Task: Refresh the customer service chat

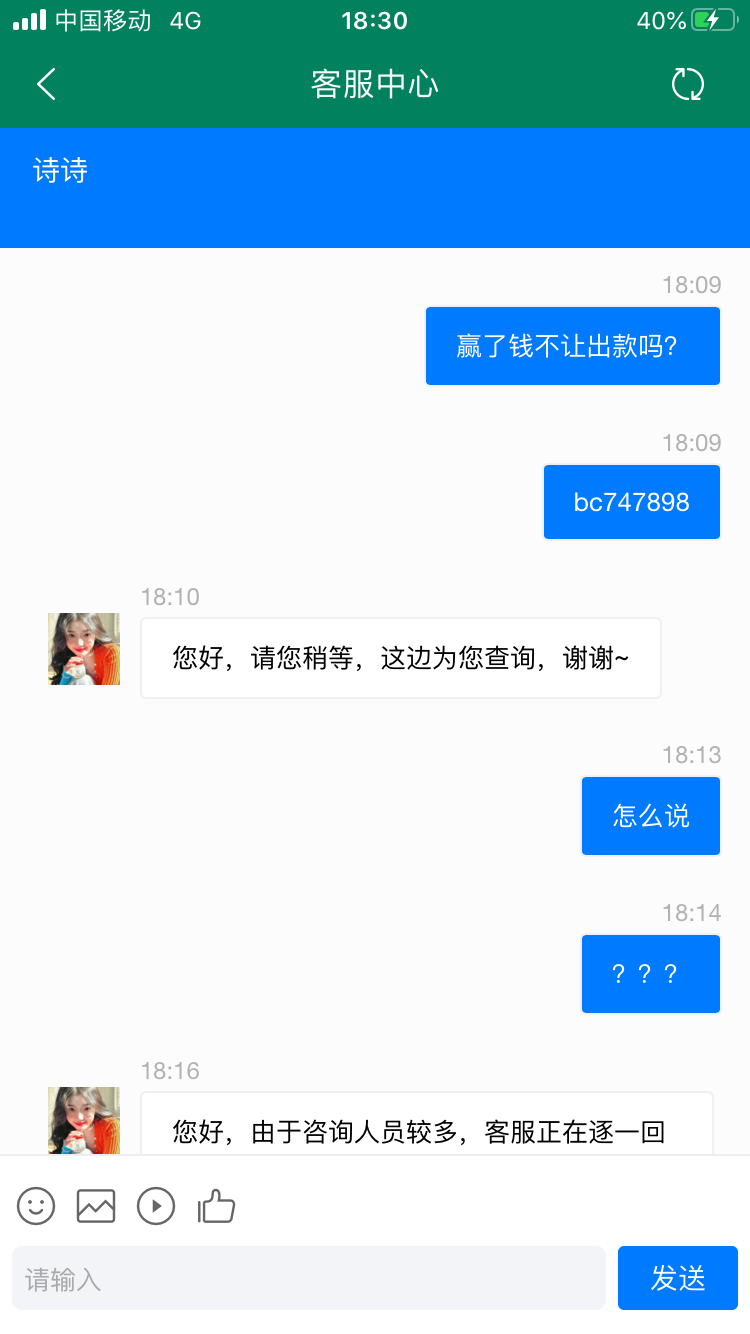Action: coord(688,85)
